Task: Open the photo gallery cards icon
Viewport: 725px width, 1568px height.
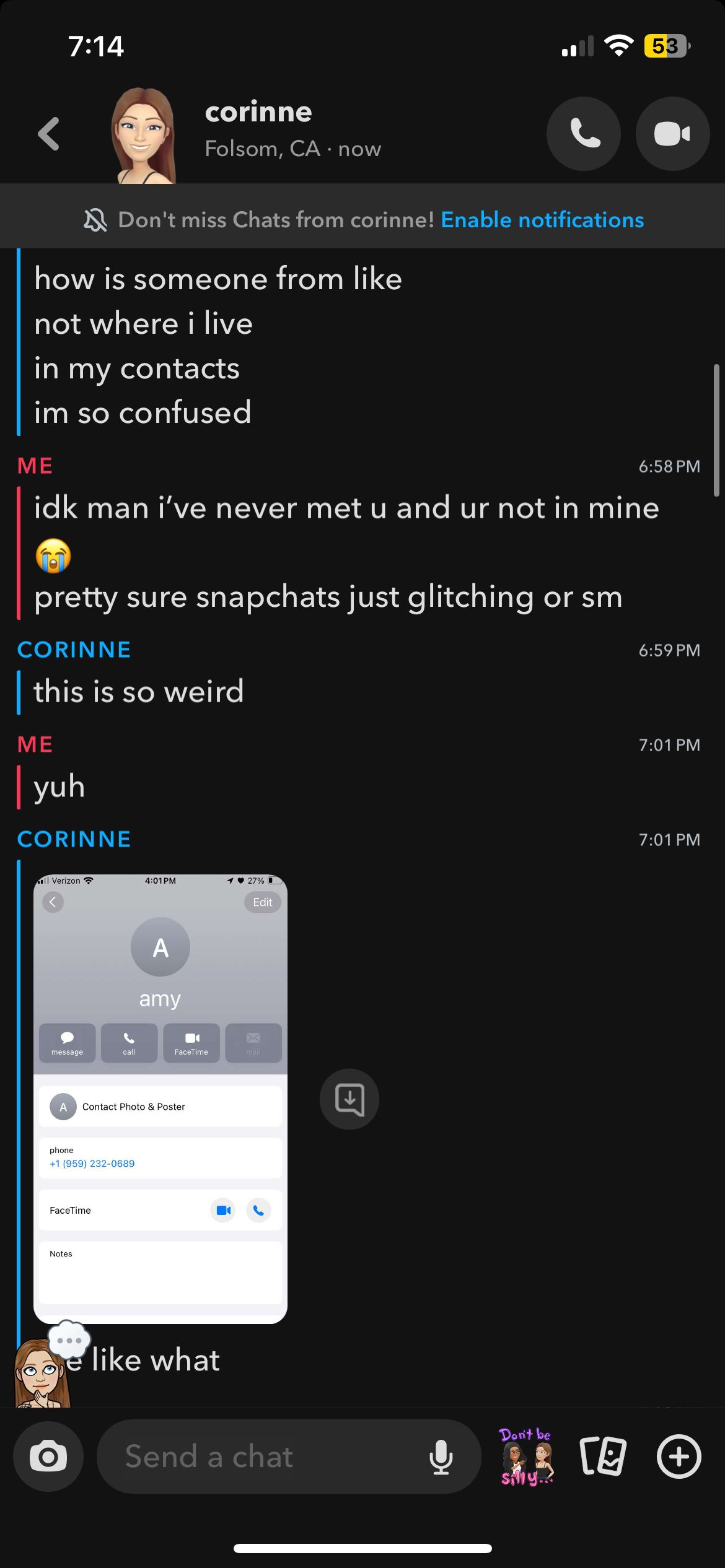Action: (603, 1457)
